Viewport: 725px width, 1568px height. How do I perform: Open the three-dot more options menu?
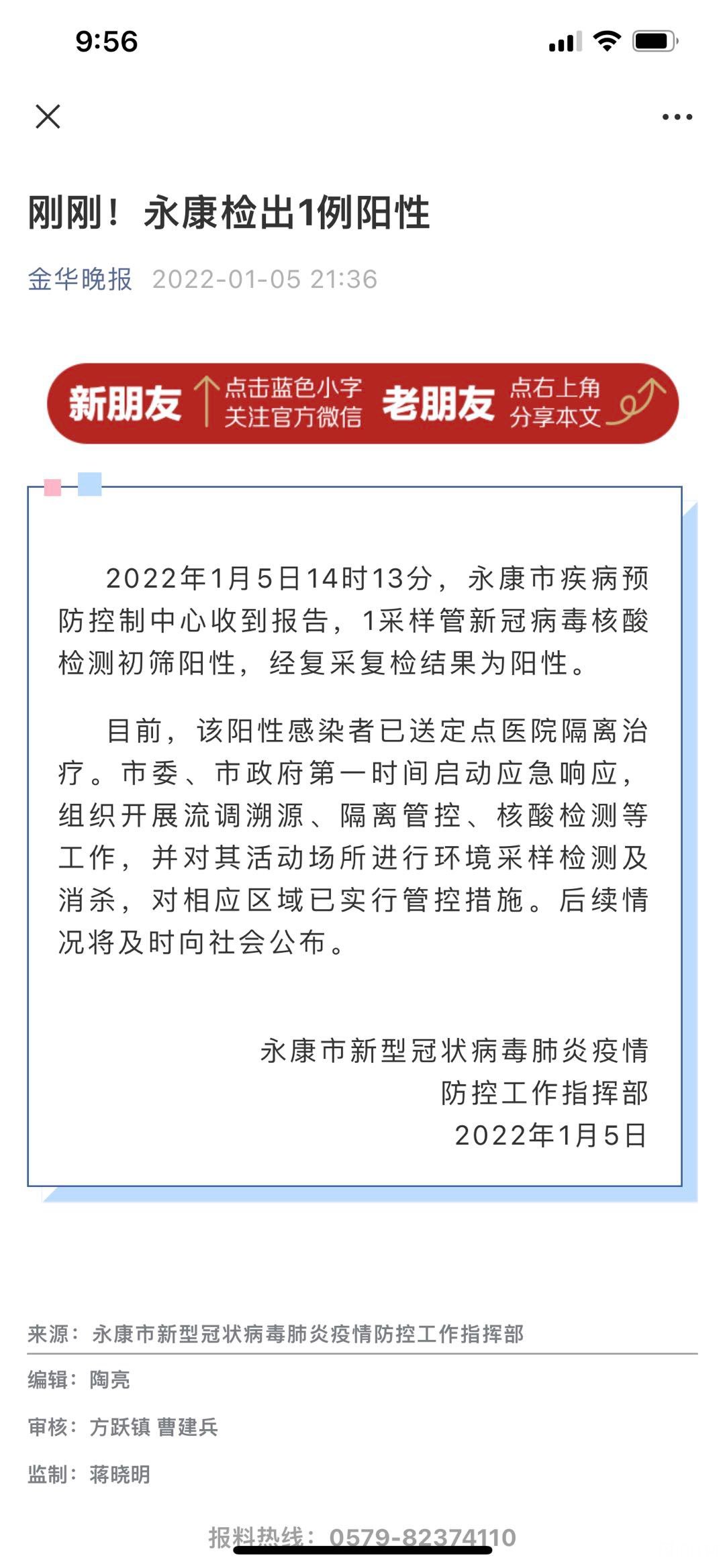click(x=677, y=117)
